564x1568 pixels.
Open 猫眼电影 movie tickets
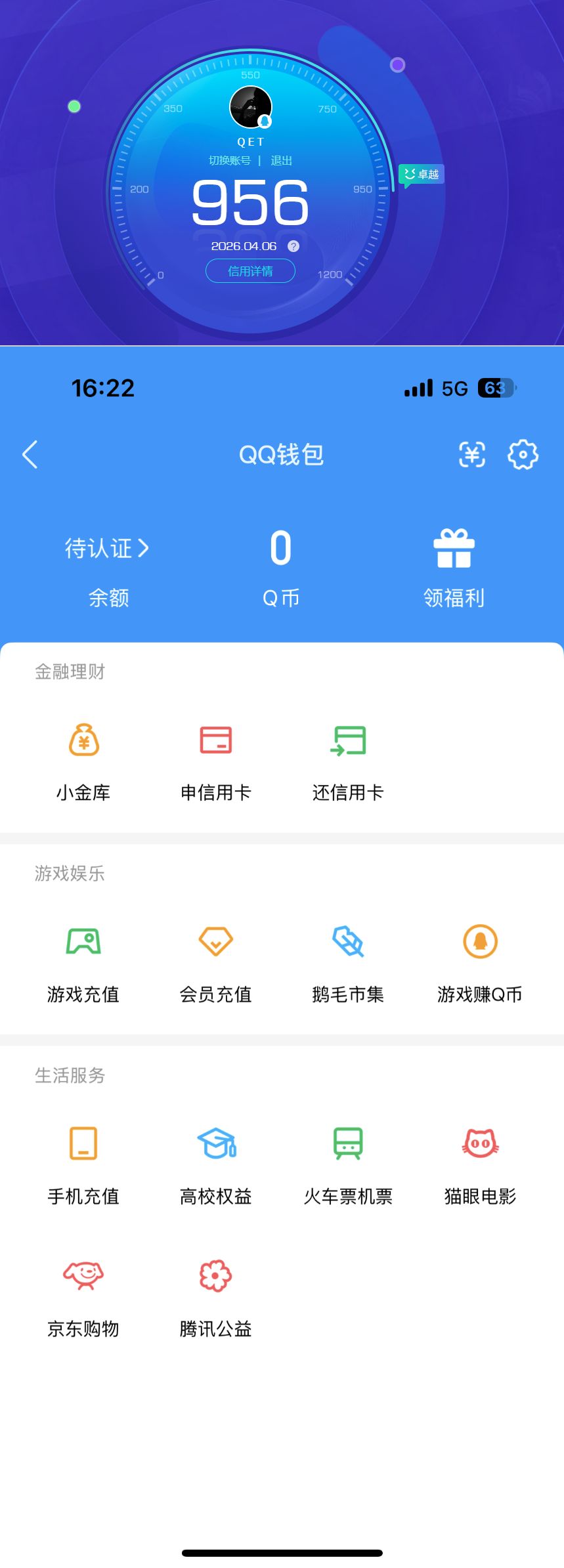480,1162
